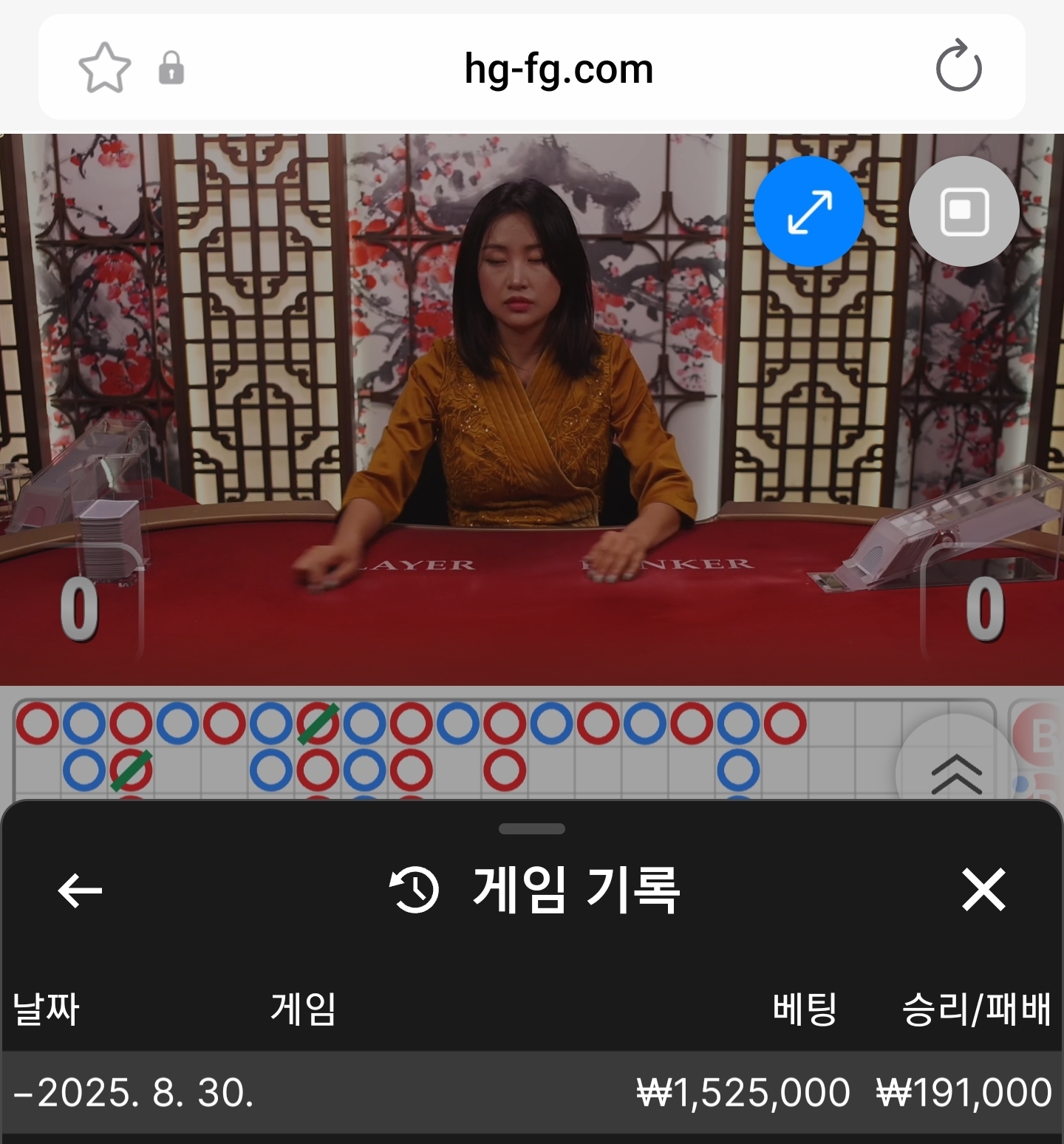Image resolution: width=1064 pixels, height=1144 pixels.
Task: Close the game history panel
Action: pos(983,889)
